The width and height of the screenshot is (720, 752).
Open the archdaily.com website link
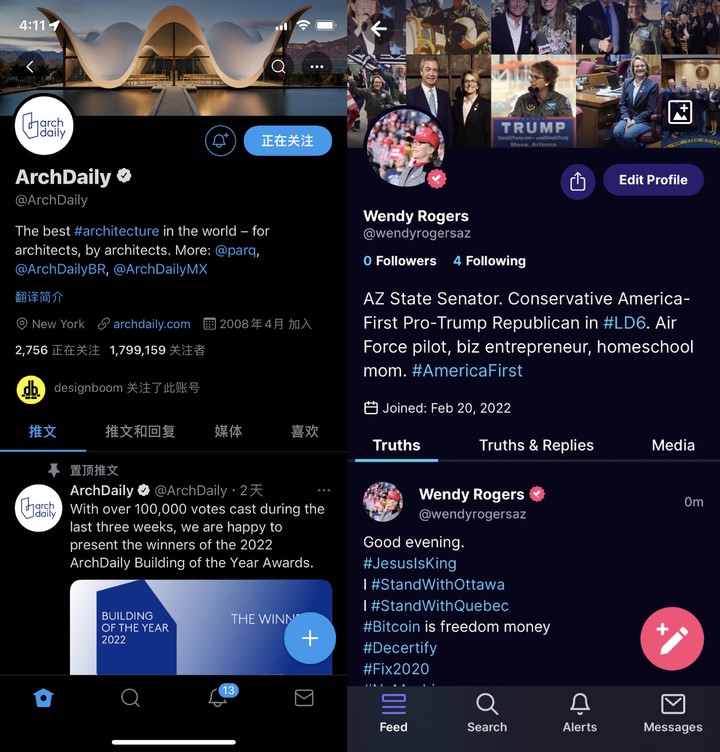point(151,324)
